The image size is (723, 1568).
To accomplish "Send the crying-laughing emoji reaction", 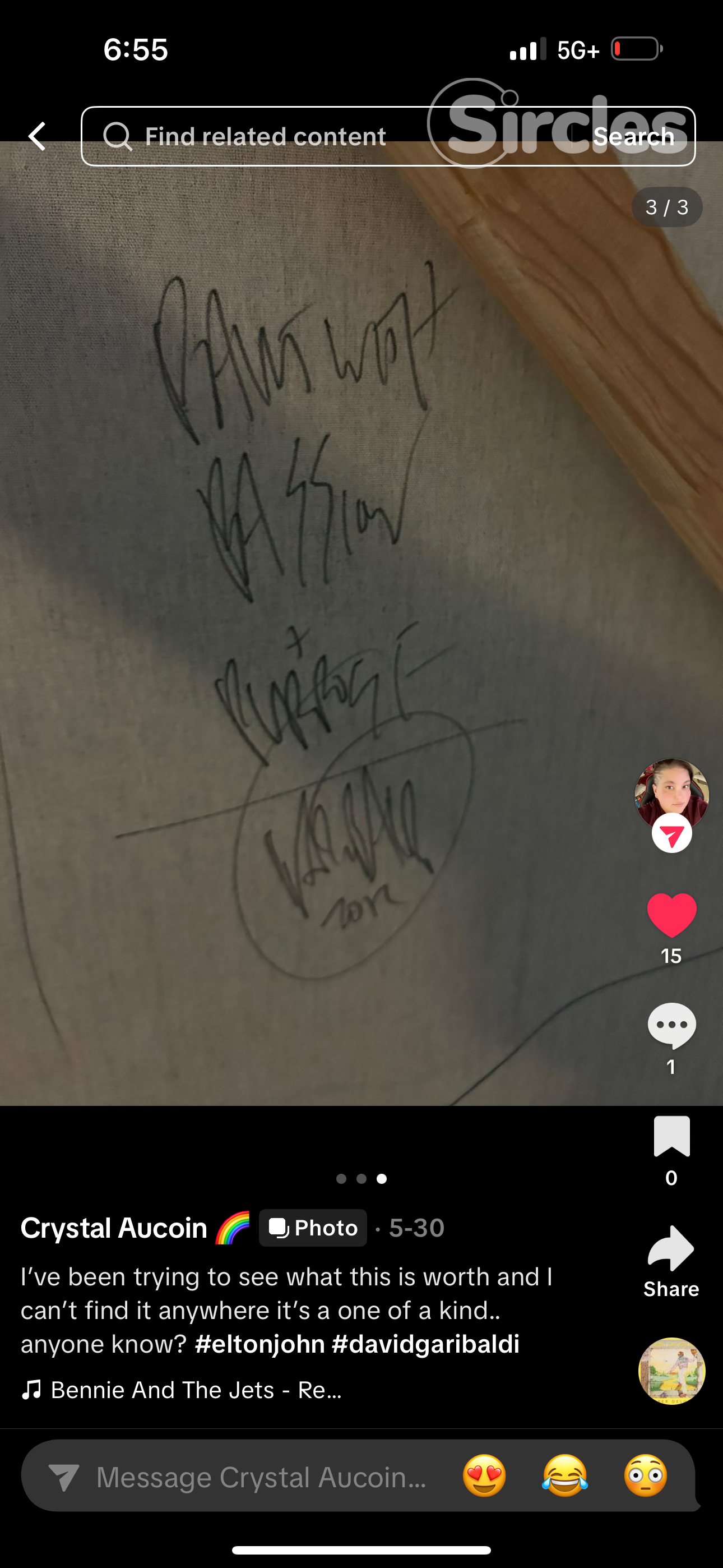I will [x=565, y=1476].
